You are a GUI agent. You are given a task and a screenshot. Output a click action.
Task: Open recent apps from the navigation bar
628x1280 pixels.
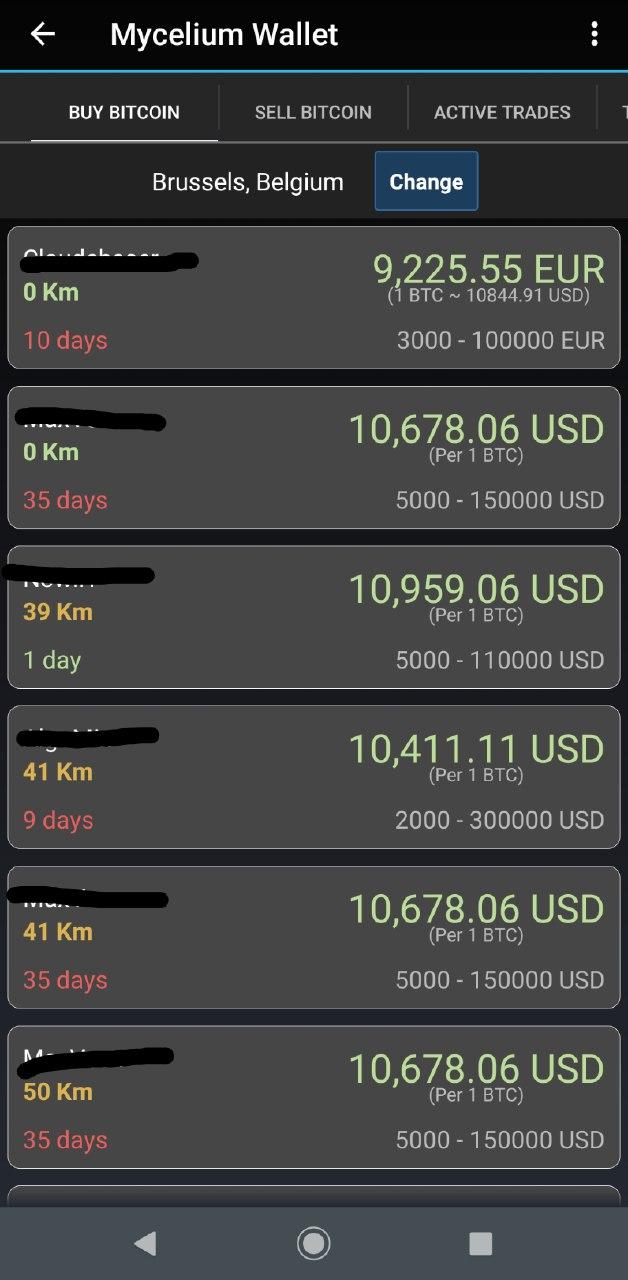click(x=481, y=1243)
